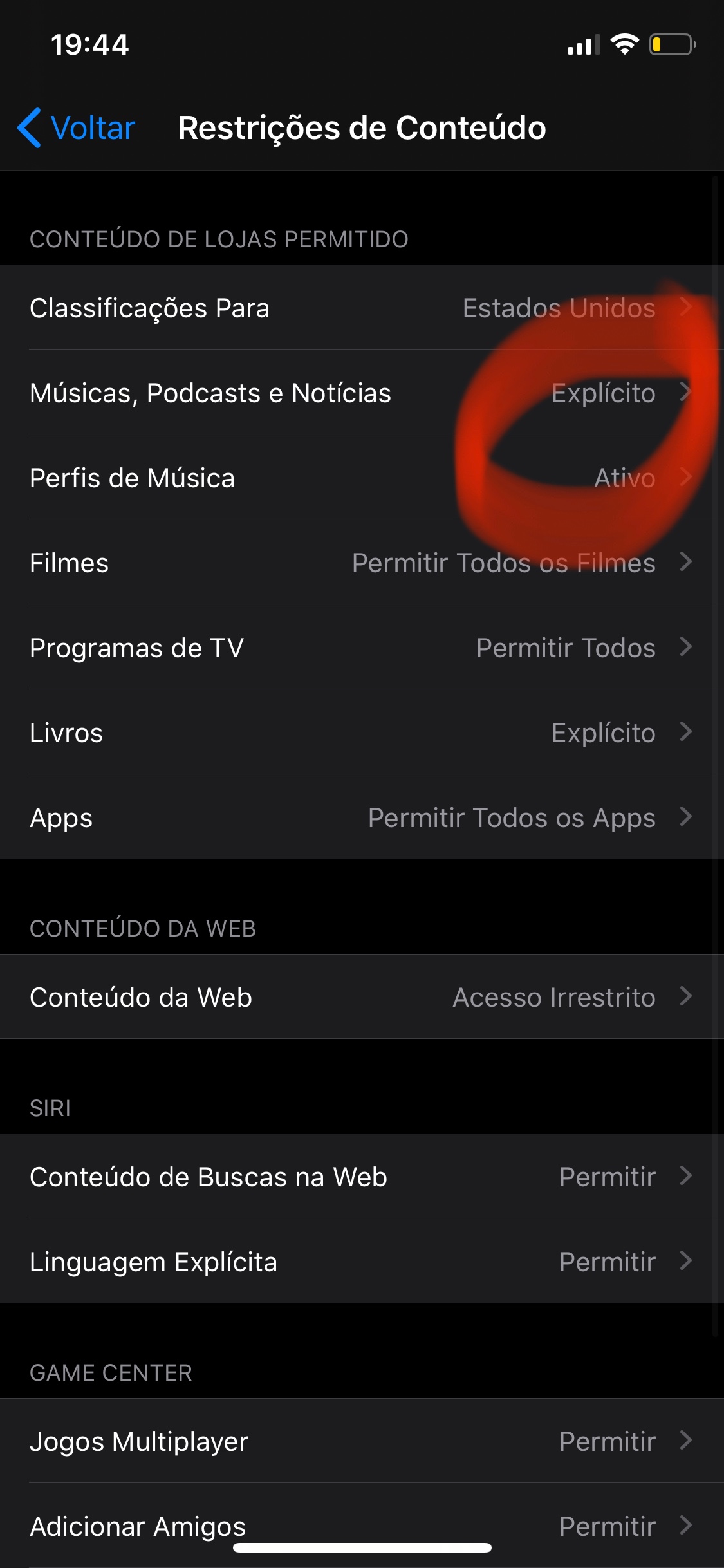Open Jogos Multiplayer setting

(x=360, y=1441)
